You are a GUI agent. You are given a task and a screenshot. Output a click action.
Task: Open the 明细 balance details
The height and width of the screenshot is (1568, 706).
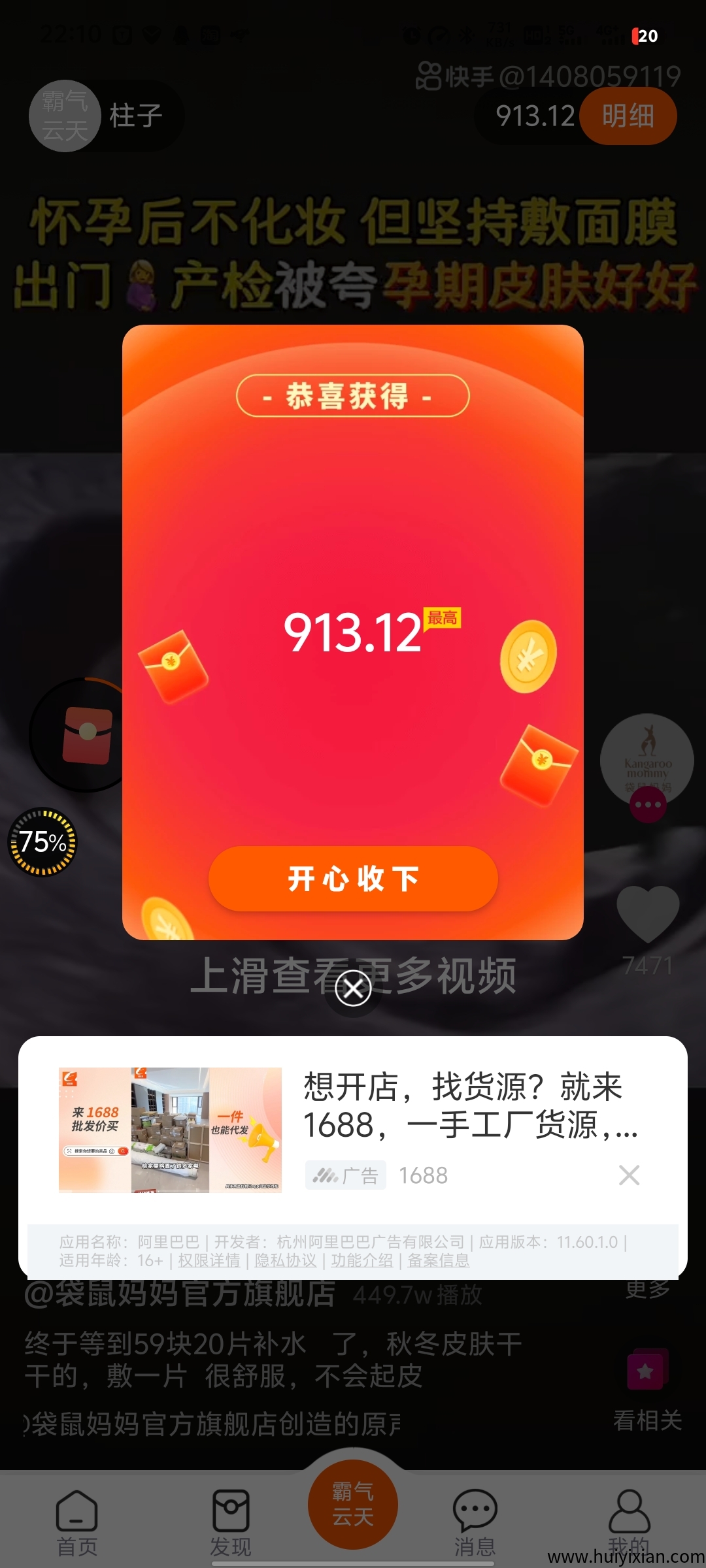[627, 116]
